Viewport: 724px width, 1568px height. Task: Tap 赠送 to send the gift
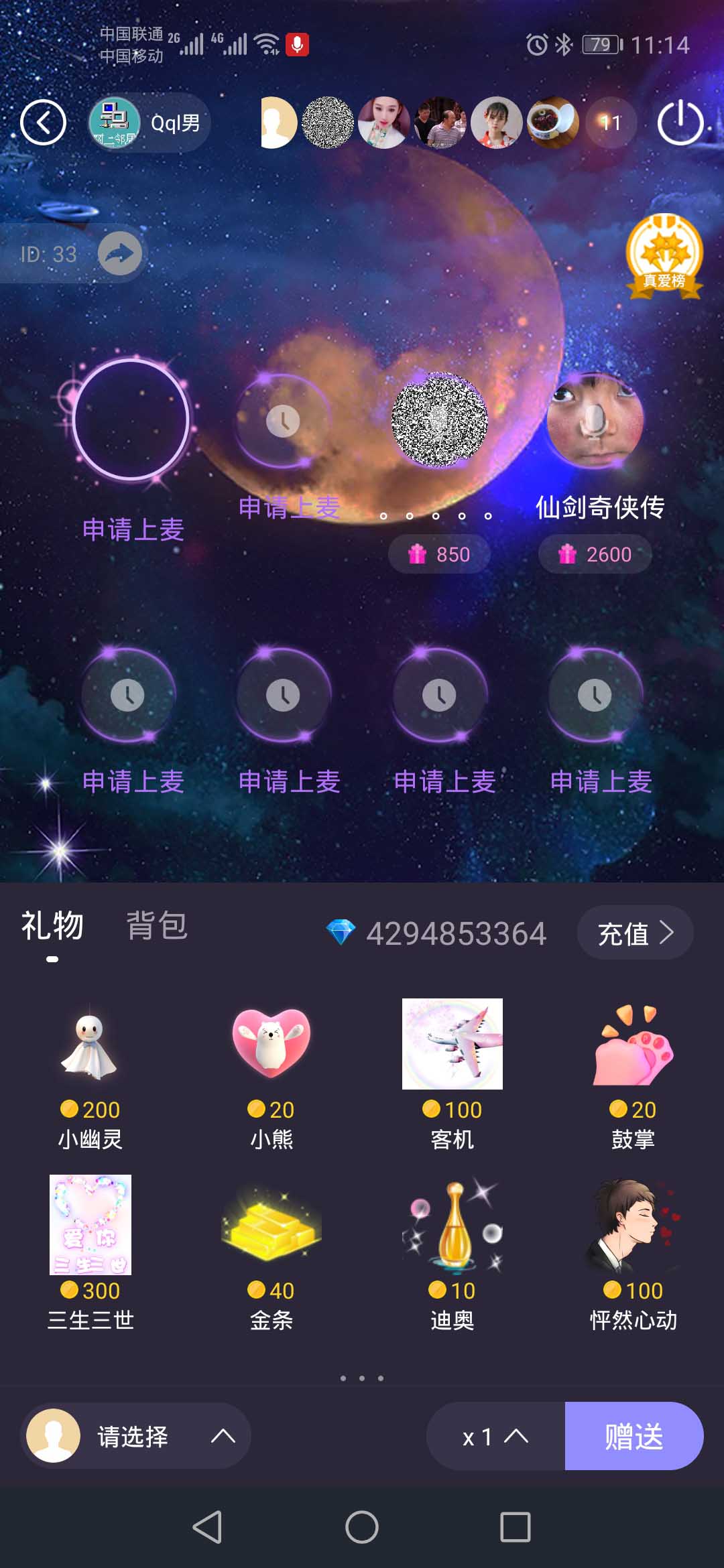click(x=633, y=1436)
